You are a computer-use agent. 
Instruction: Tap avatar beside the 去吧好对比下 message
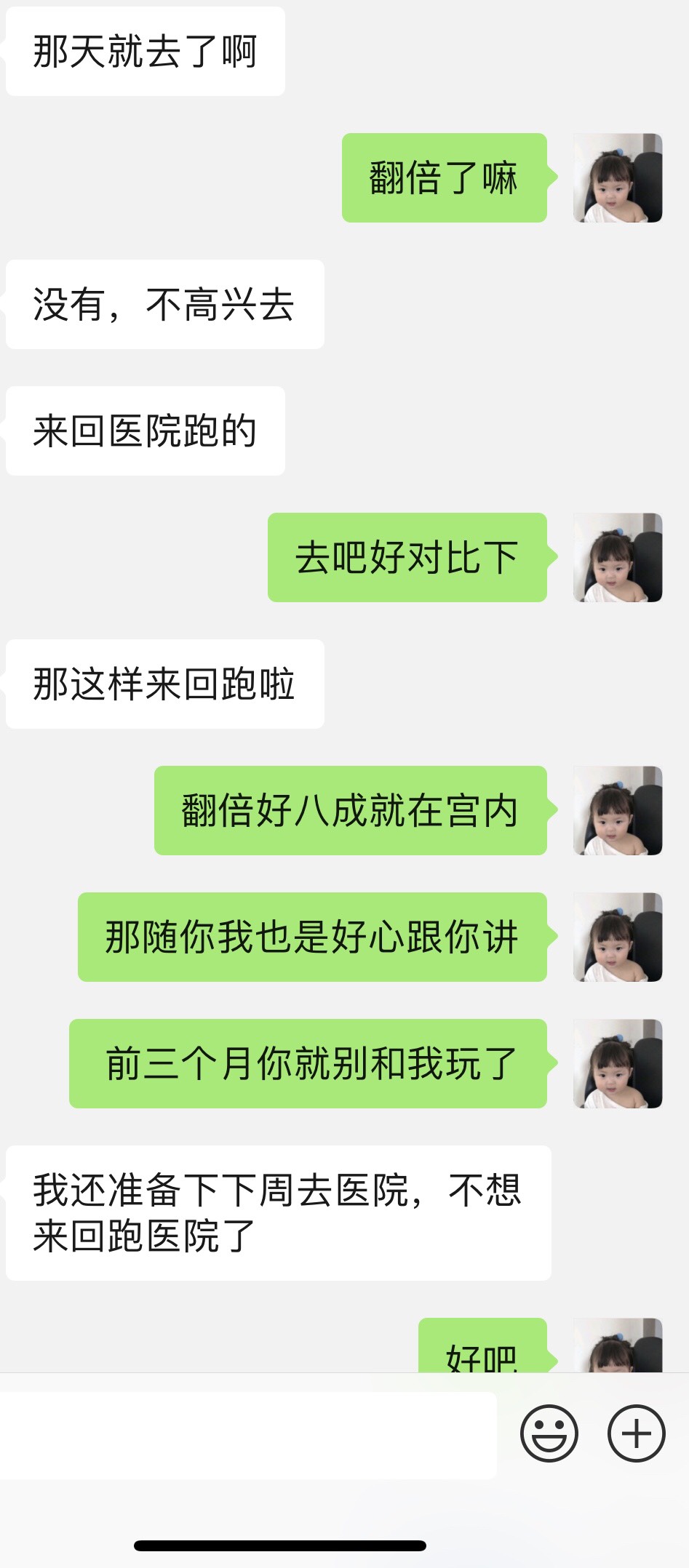618,557
